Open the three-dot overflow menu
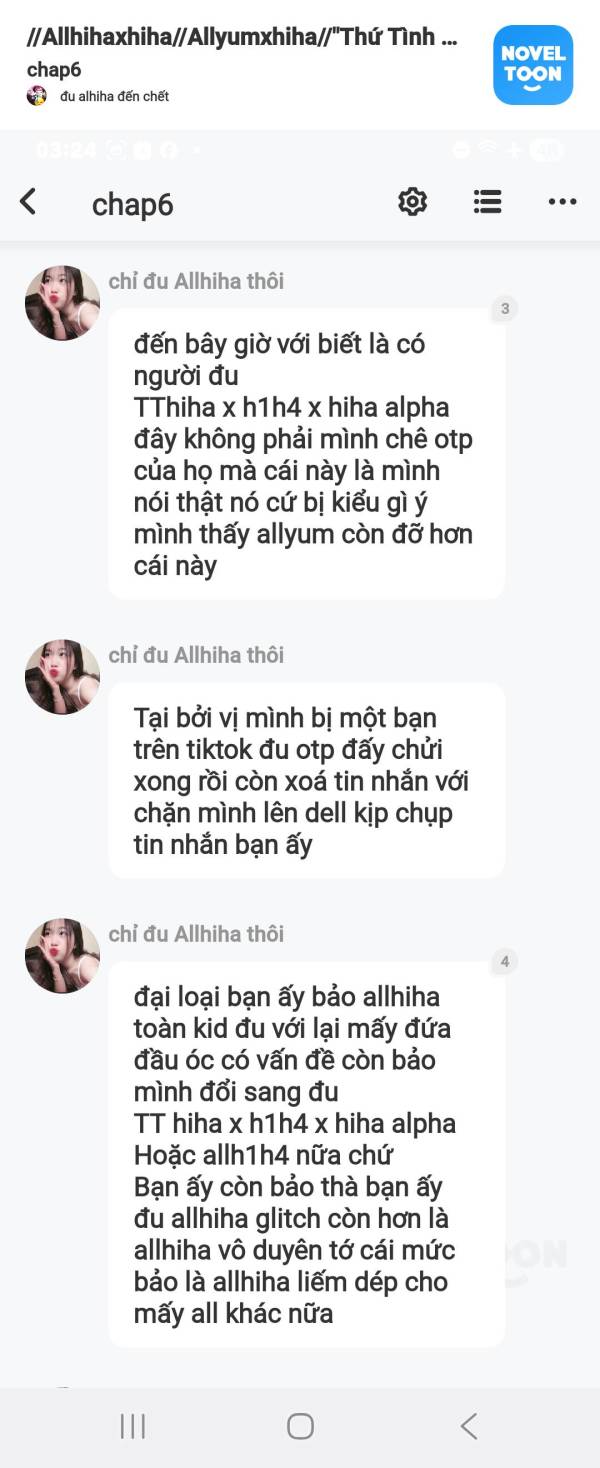 pos(562,202)
